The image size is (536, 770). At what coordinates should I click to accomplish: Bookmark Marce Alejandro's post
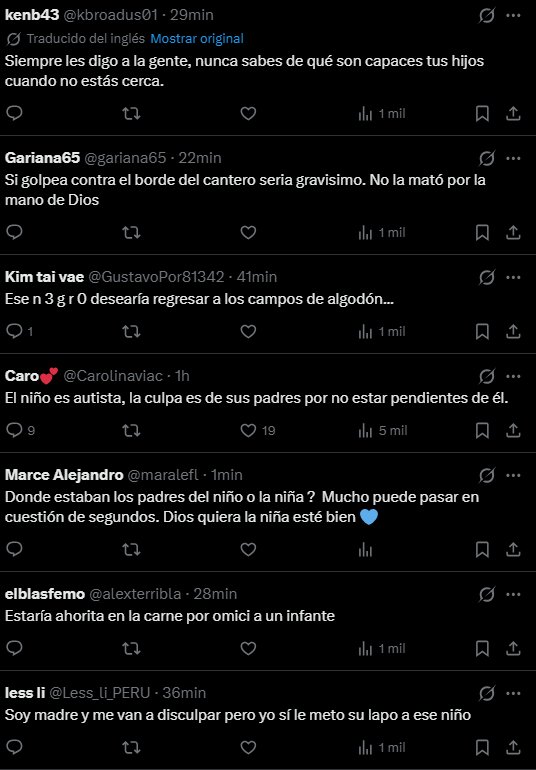tap(482, 549)
